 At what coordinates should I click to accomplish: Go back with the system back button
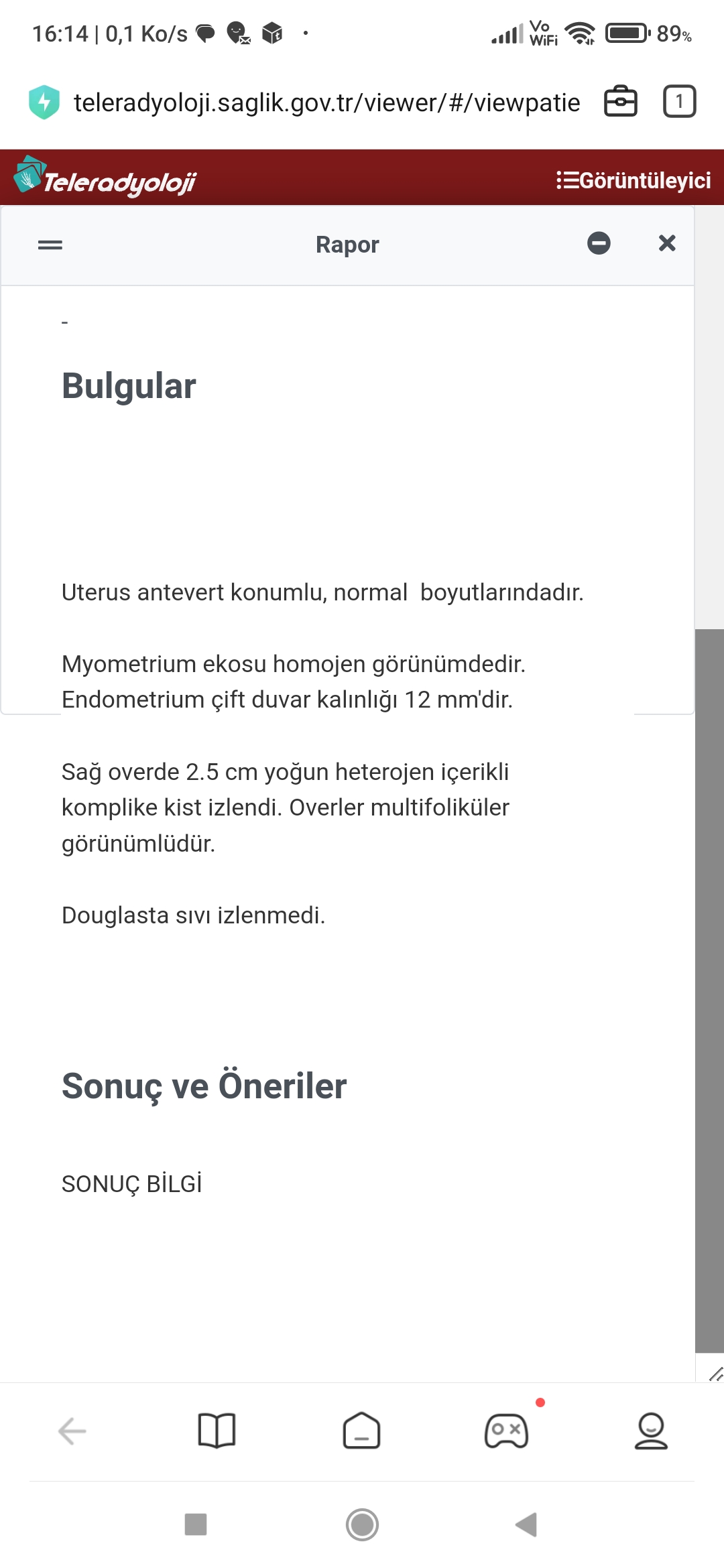point(527,1524)
